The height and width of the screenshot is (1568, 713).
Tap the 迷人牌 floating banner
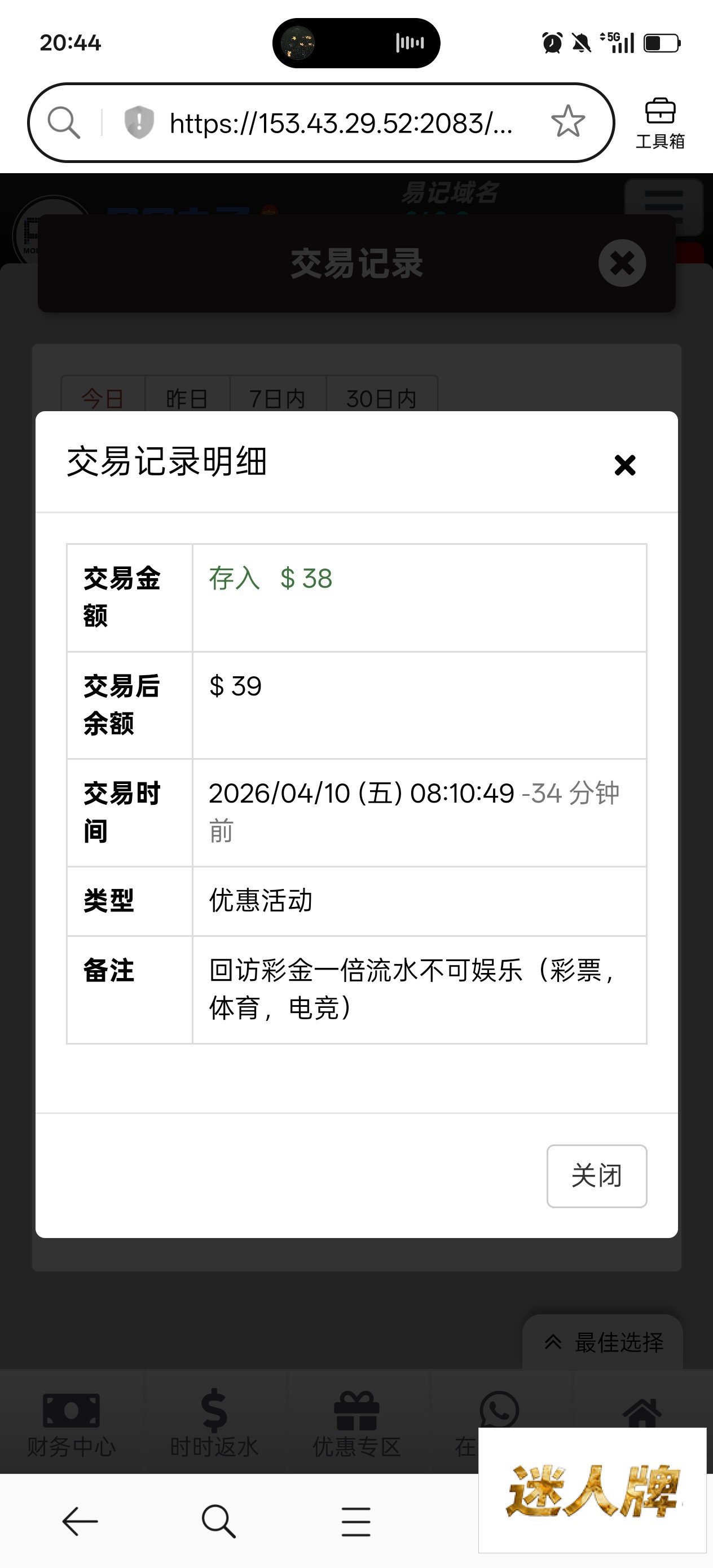tap(592, 1490)
